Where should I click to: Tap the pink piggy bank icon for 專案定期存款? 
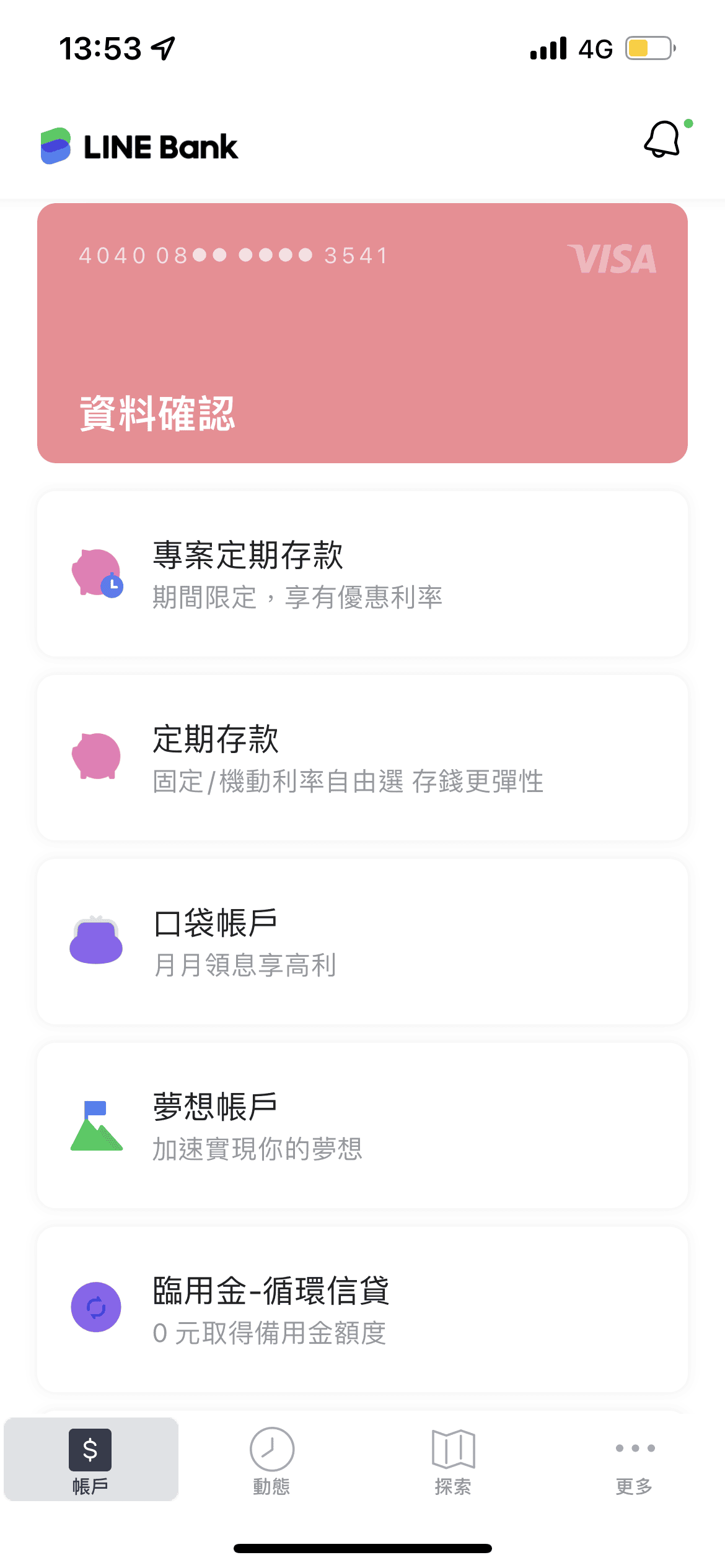[x=98, y=573]
